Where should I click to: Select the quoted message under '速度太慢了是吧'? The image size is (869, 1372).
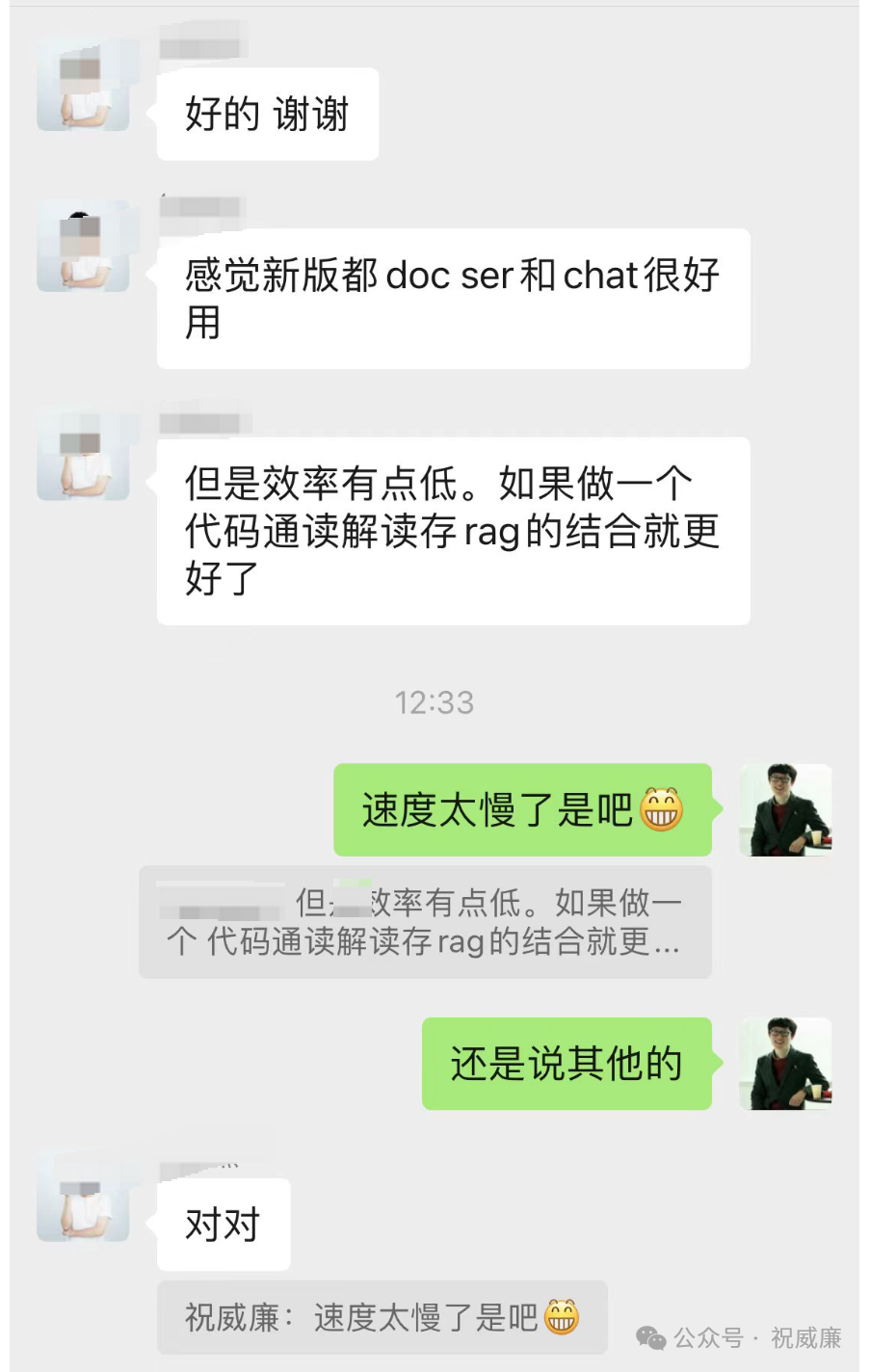pyautogui.click(x=429, y=920)
